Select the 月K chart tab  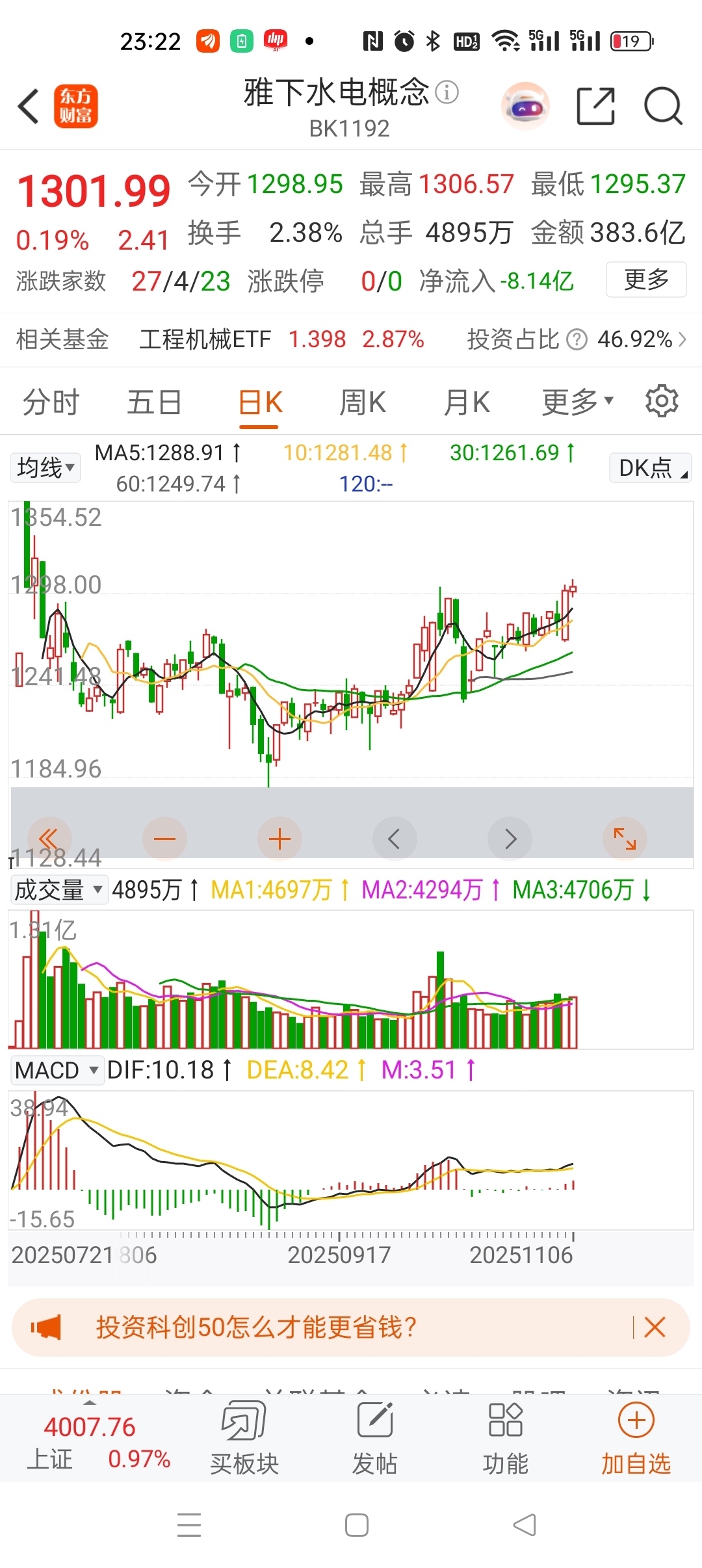(x=466, y=402)
